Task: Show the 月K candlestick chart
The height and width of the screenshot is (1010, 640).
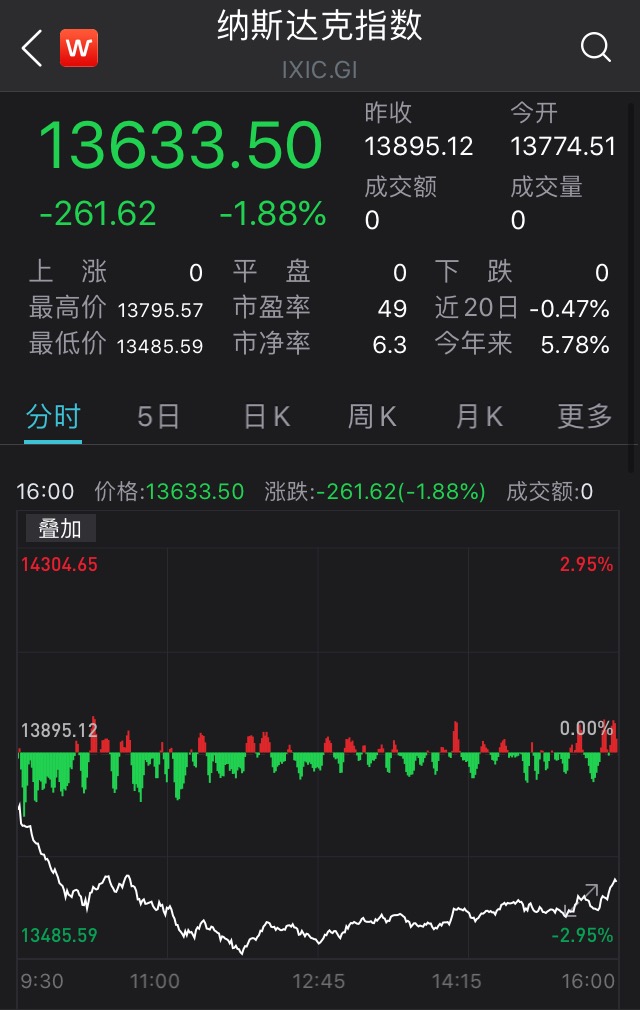Action: 479,416
